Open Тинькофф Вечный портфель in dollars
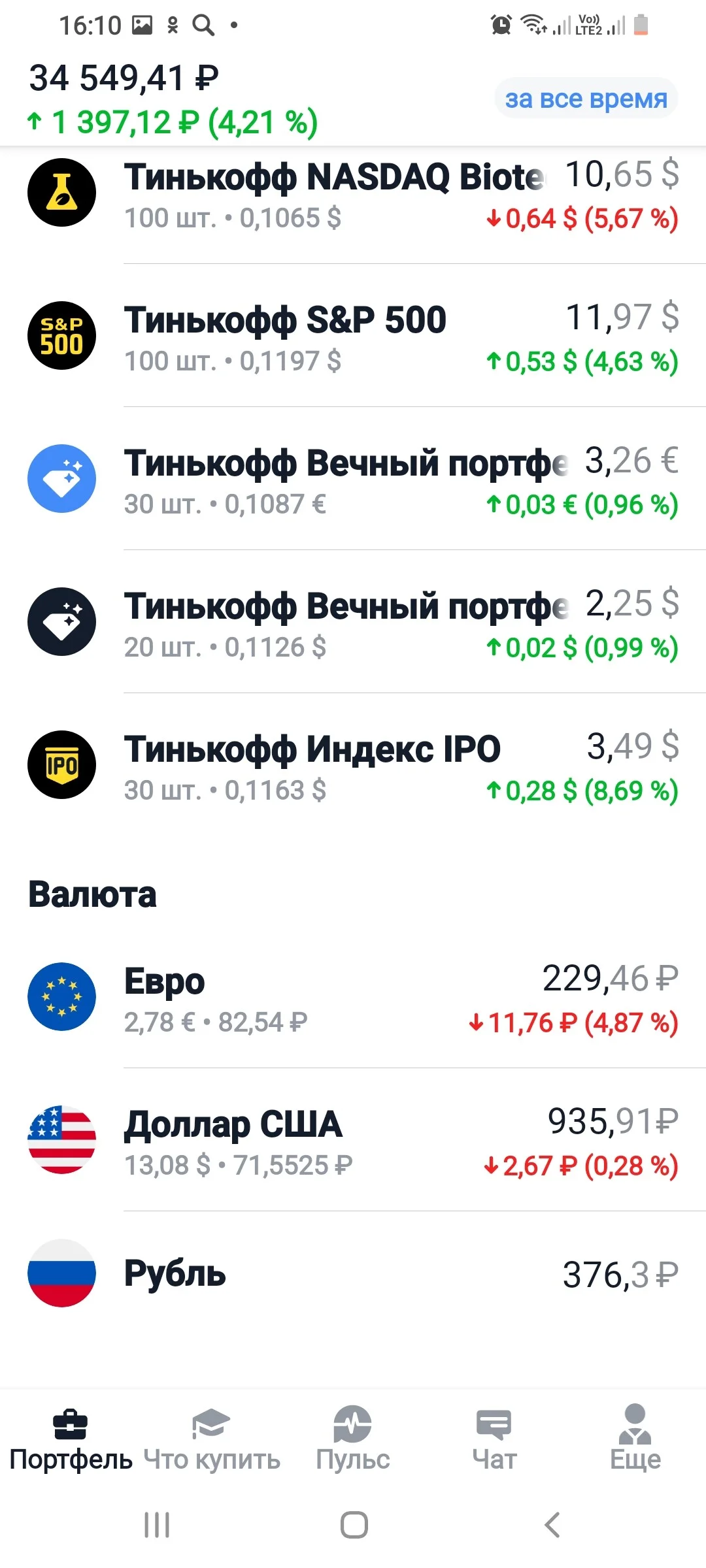Viewport: 706px width, 1568px height. 353,622
